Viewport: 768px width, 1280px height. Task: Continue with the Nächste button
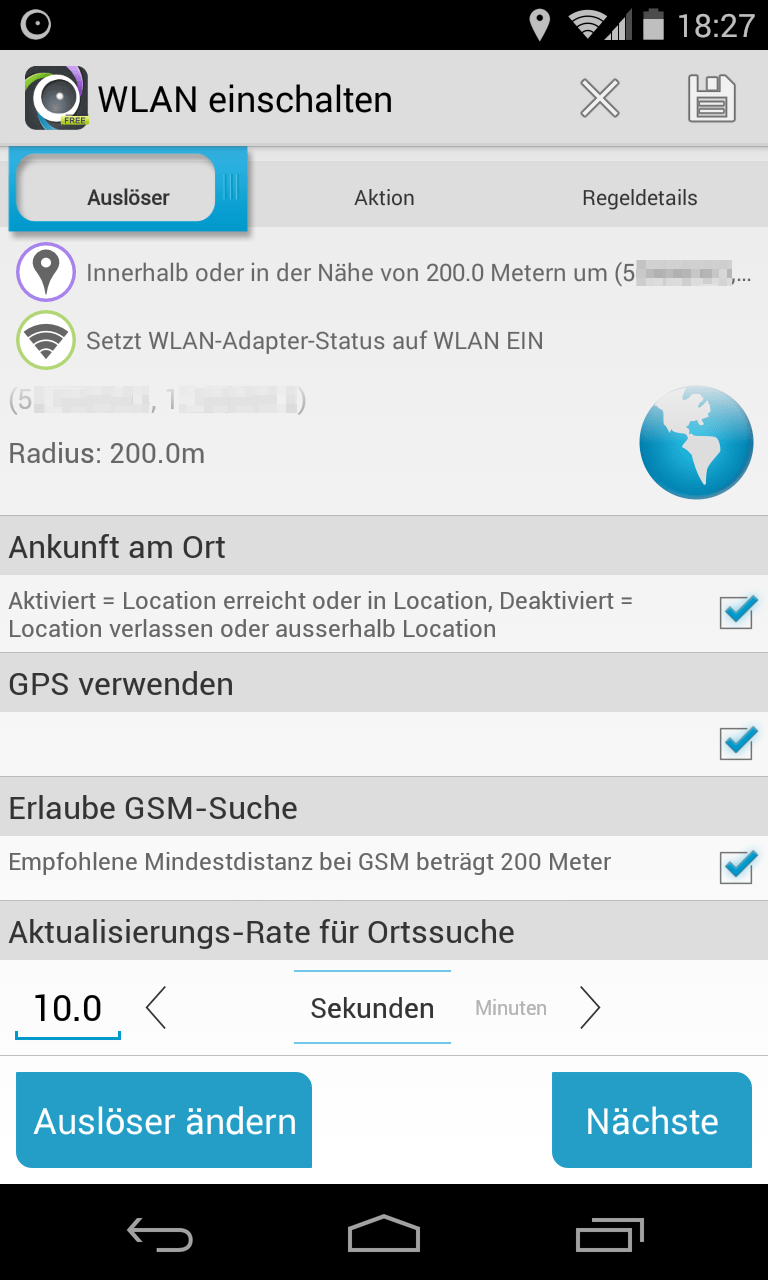point(652,1121)
